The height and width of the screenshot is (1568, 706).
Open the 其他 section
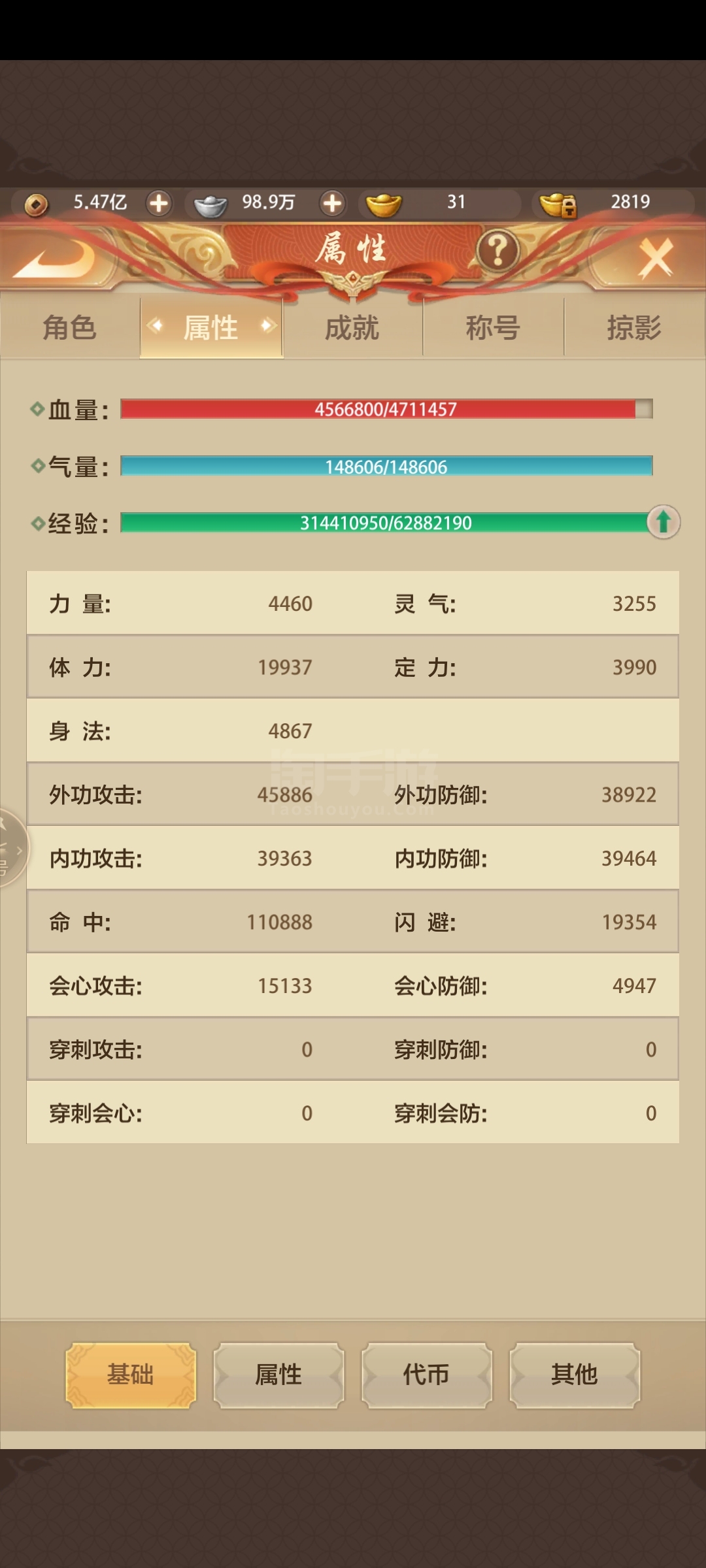pos(575,1375)
